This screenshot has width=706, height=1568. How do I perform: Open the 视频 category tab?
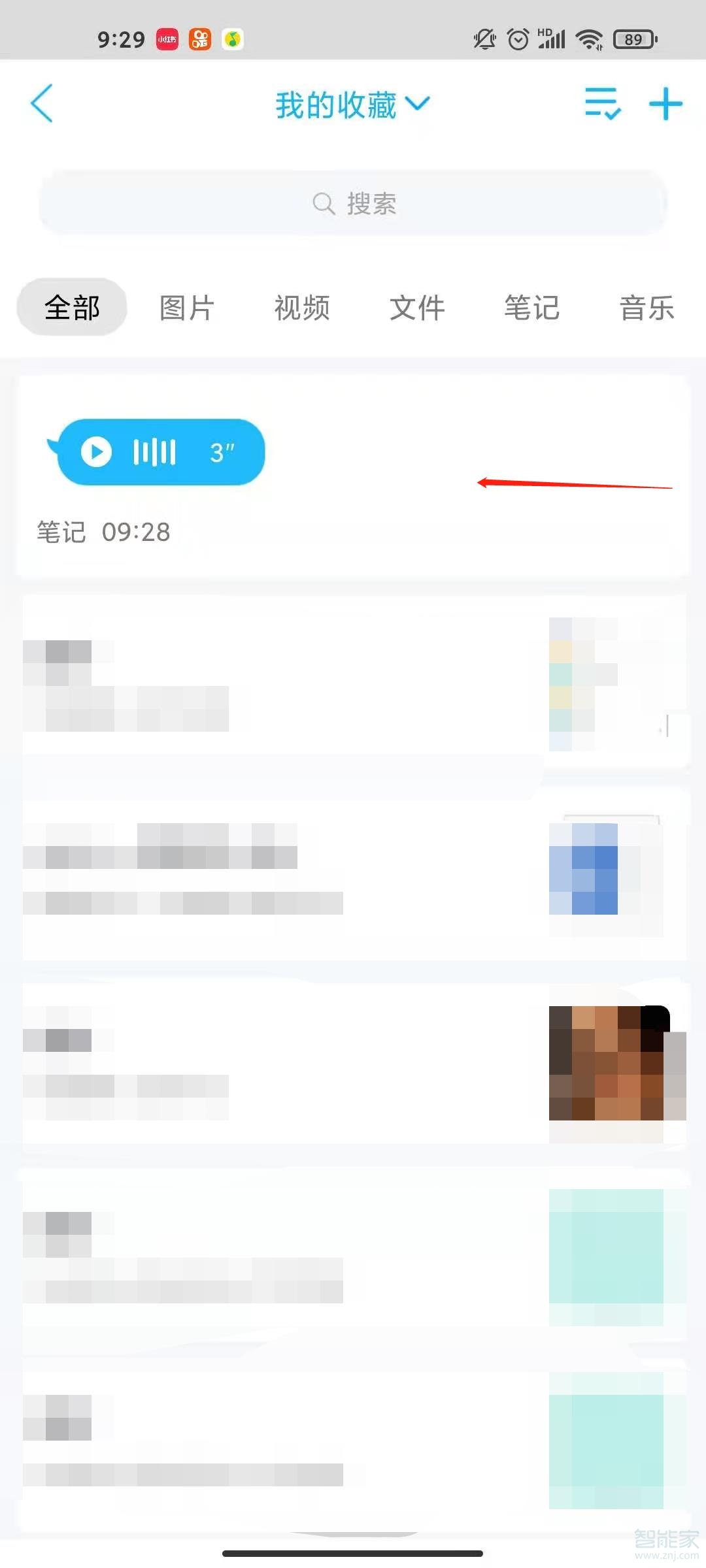301,307
